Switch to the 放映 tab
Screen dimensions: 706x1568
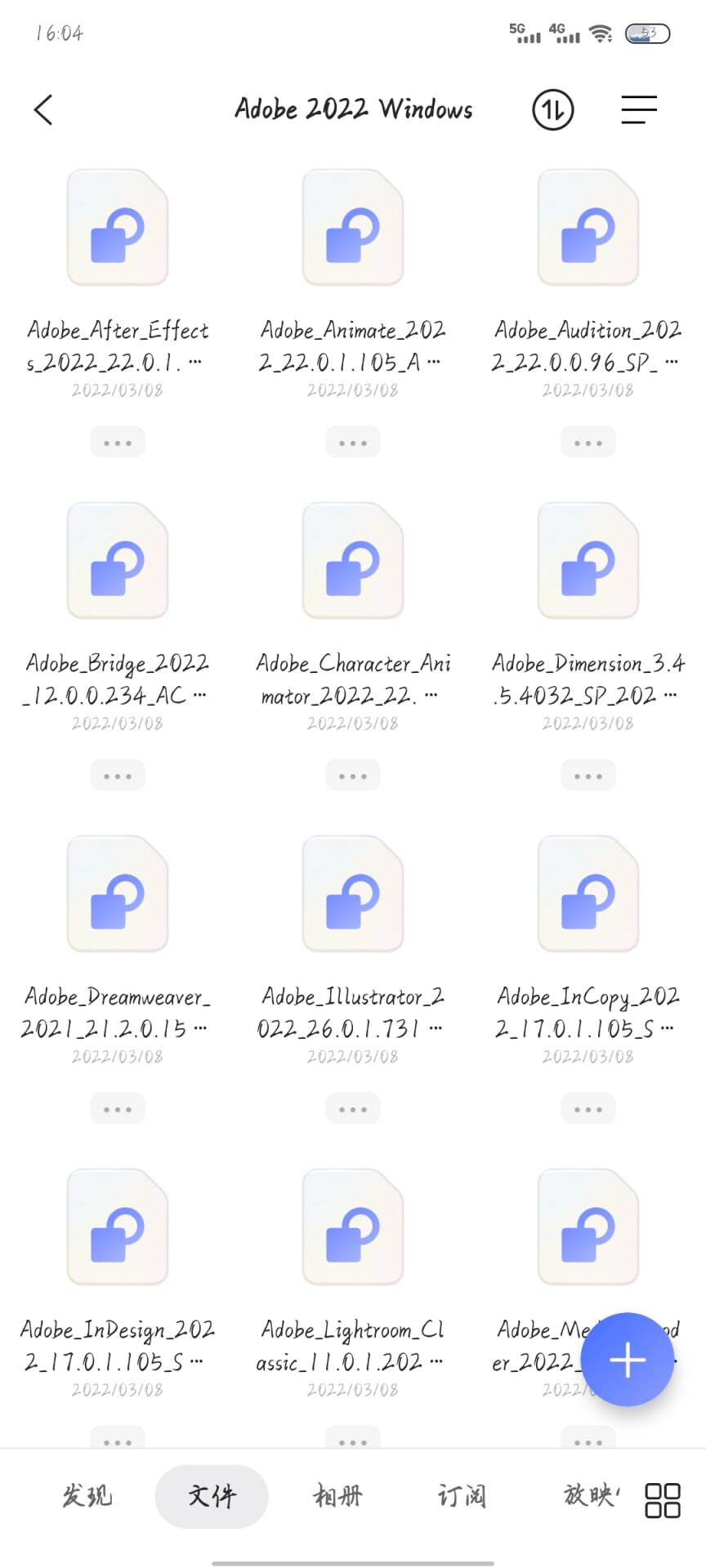588,1496
